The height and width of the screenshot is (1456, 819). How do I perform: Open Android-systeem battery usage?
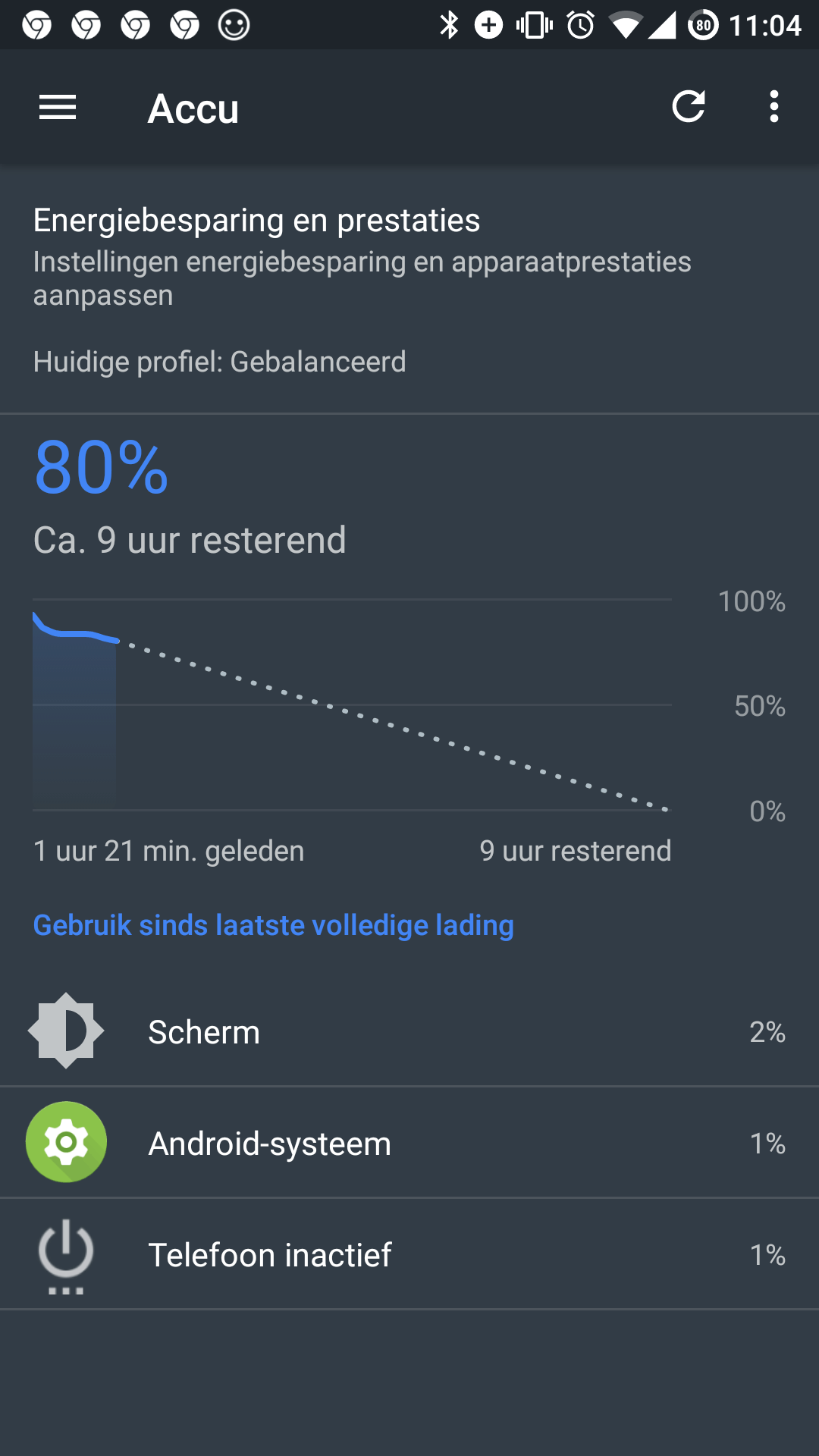point(409,1143)
